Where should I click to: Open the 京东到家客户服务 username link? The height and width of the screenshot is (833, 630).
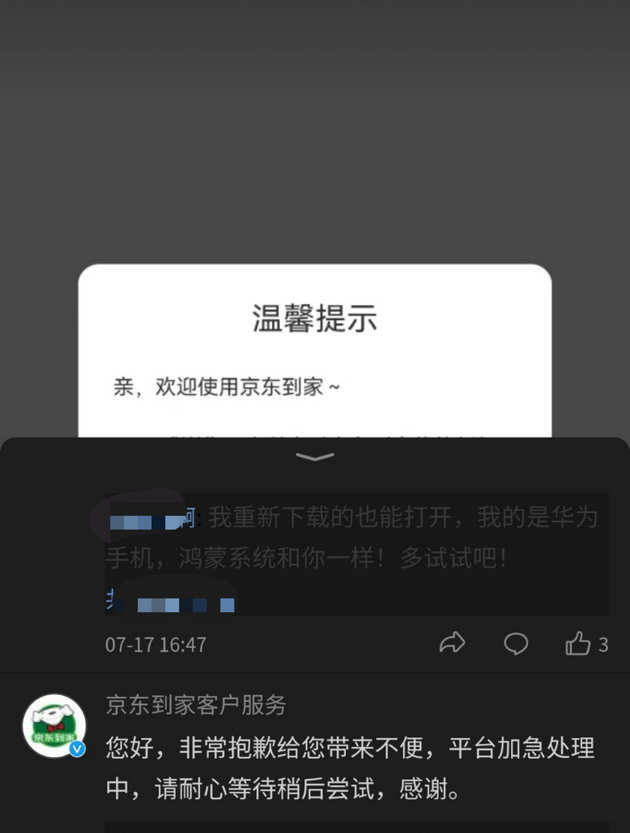(196, 705)
